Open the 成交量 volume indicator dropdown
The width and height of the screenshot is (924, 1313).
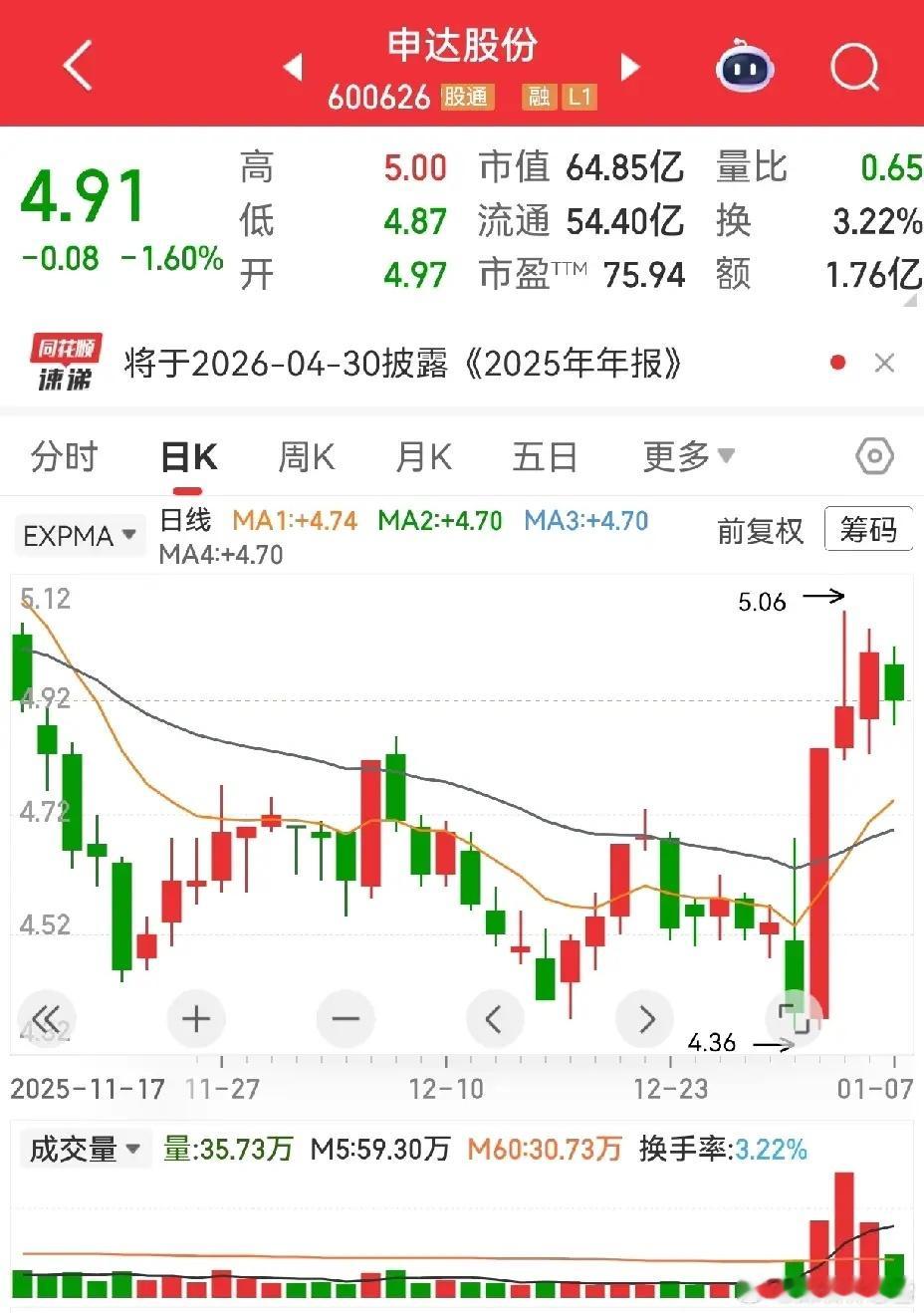[84, 1149]
